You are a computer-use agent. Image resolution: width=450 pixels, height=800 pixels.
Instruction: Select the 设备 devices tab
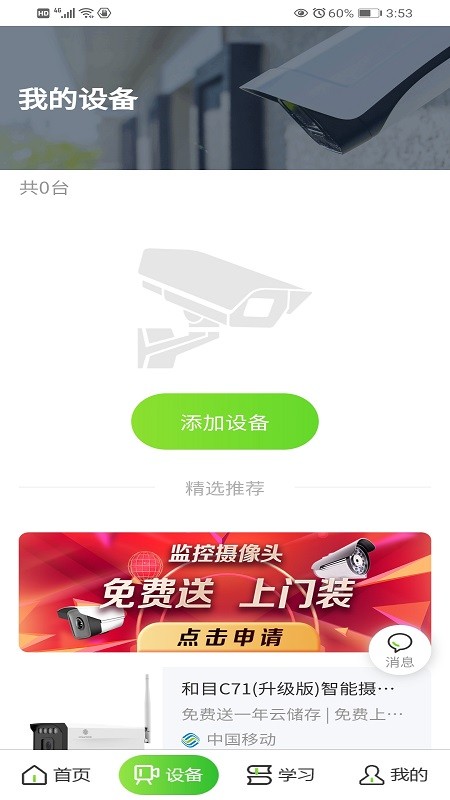tap(168, 775)
